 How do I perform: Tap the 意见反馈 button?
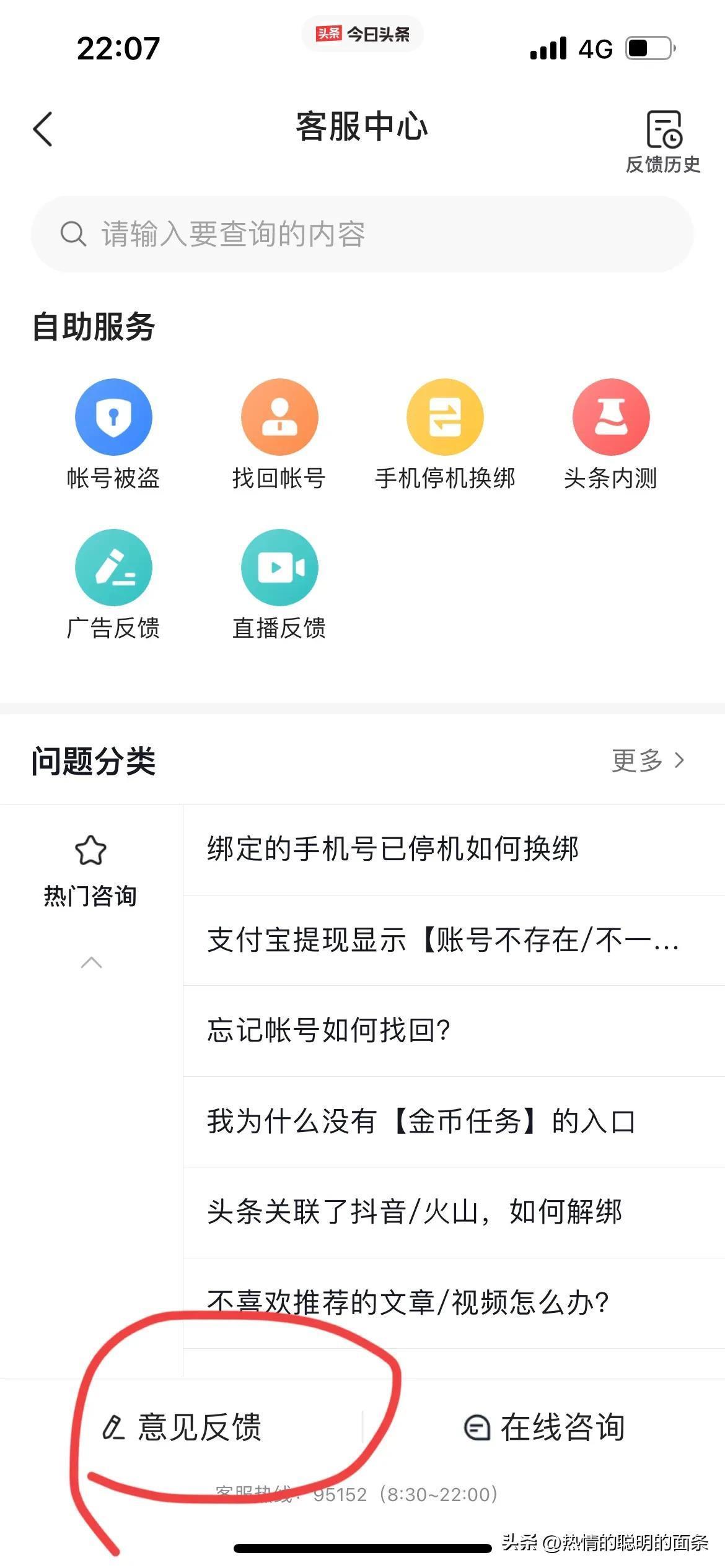pyautogui.click(x=182, y=1427)
